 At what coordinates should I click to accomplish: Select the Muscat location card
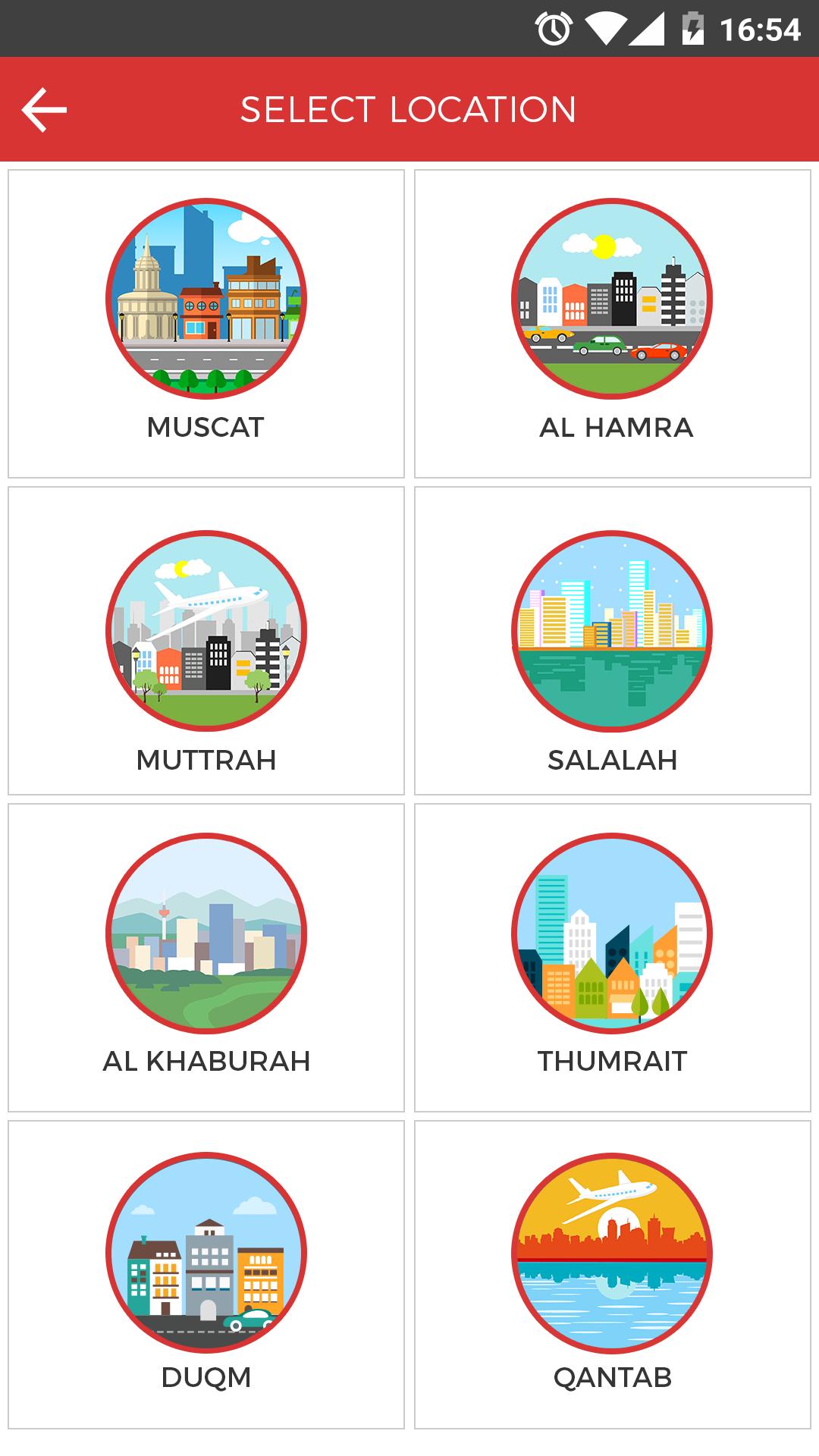(206, 324)
